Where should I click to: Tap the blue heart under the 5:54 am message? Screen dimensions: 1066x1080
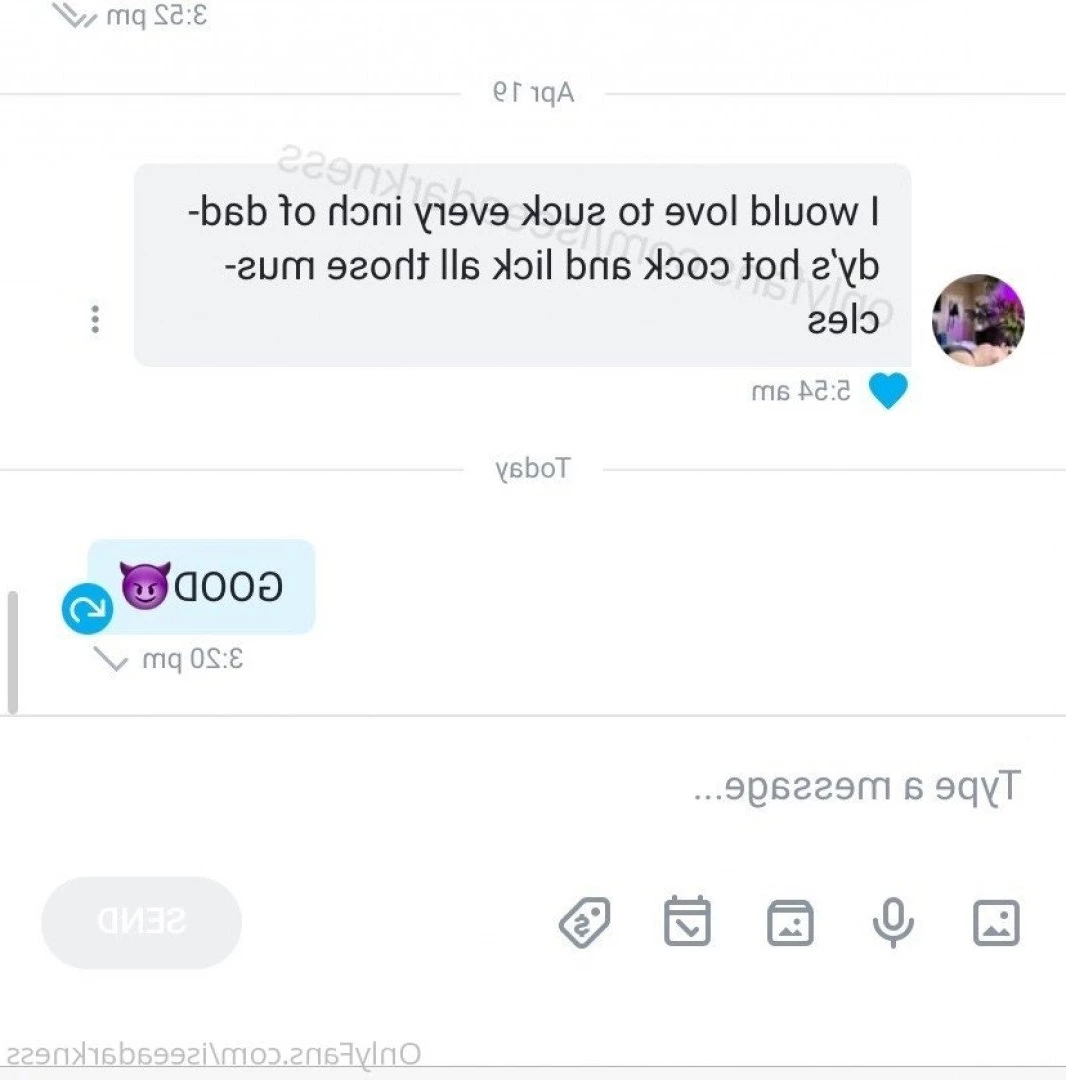tap(887, 391)
